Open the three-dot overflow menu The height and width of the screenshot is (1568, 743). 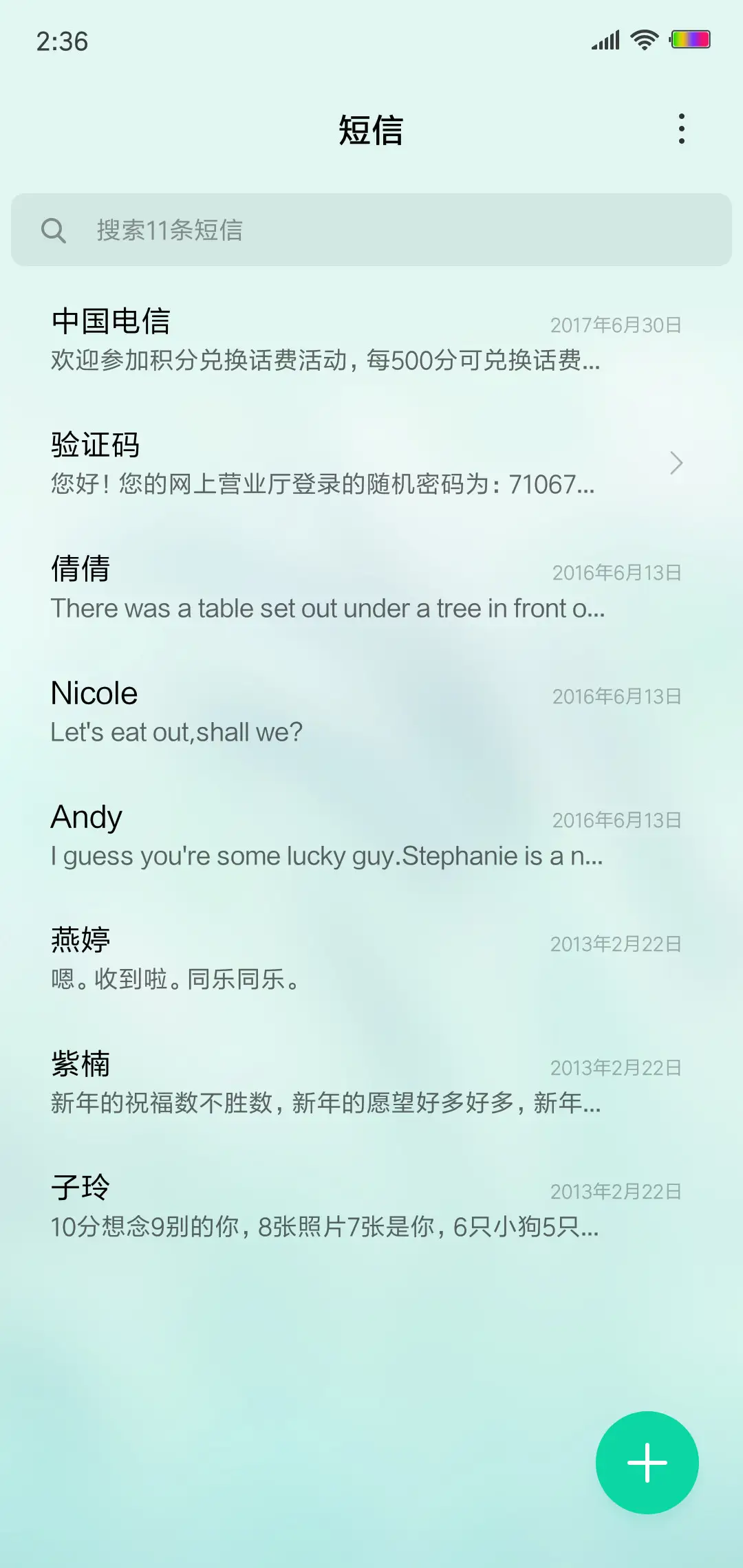[x=682, y=129]
